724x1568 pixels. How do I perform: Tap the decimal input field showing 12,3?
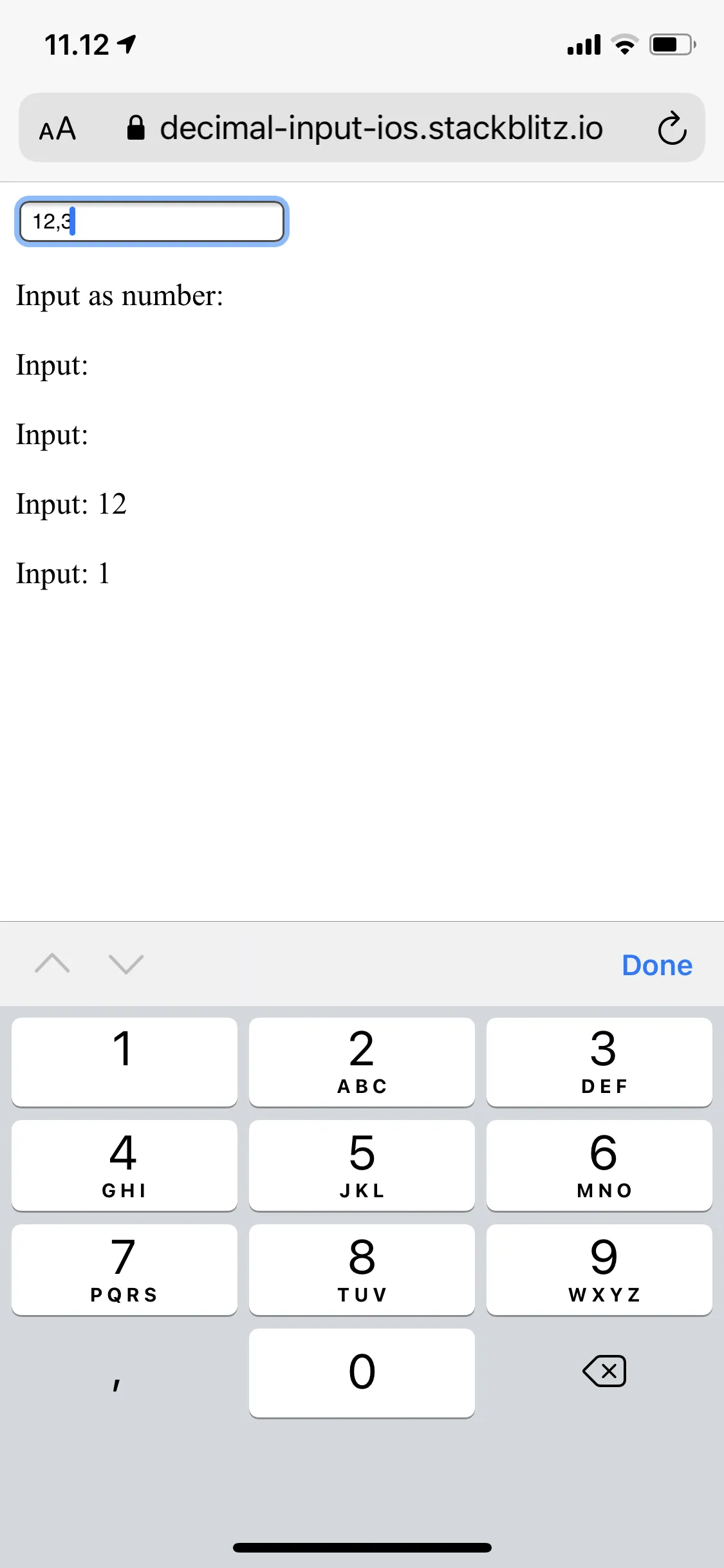(151, 221)
